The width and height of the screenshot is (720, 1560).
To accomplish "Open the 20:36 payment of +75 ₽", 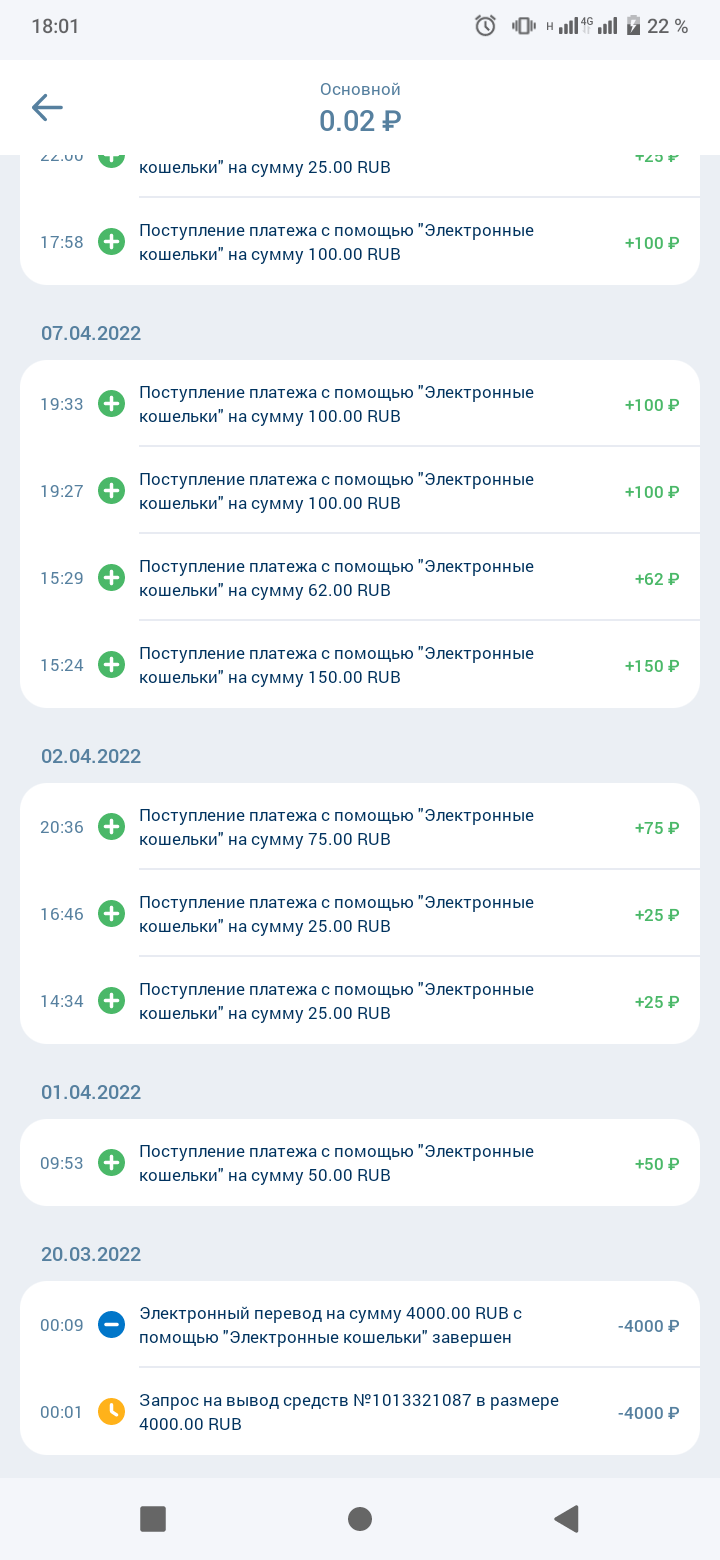I will pos(360,827).
